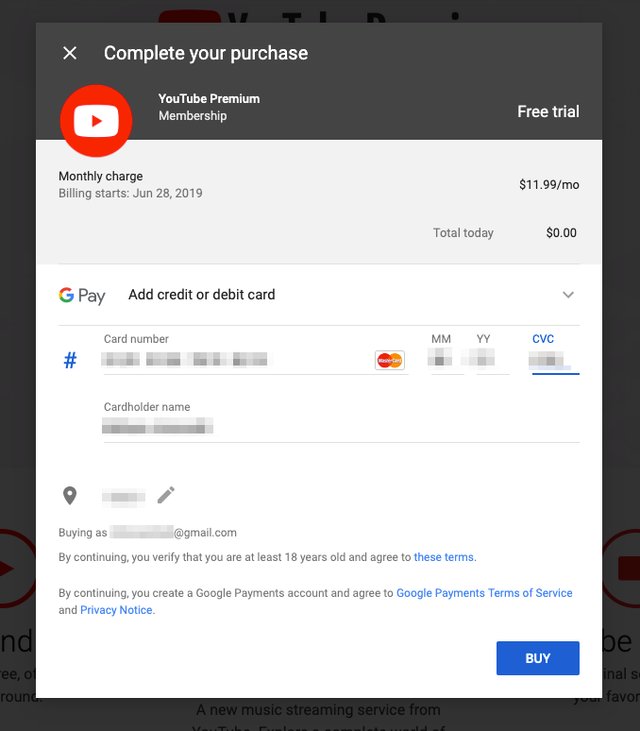The image size is (640, 731).
Task: Open the "these terms" link
Action: (x=444, y=557)
